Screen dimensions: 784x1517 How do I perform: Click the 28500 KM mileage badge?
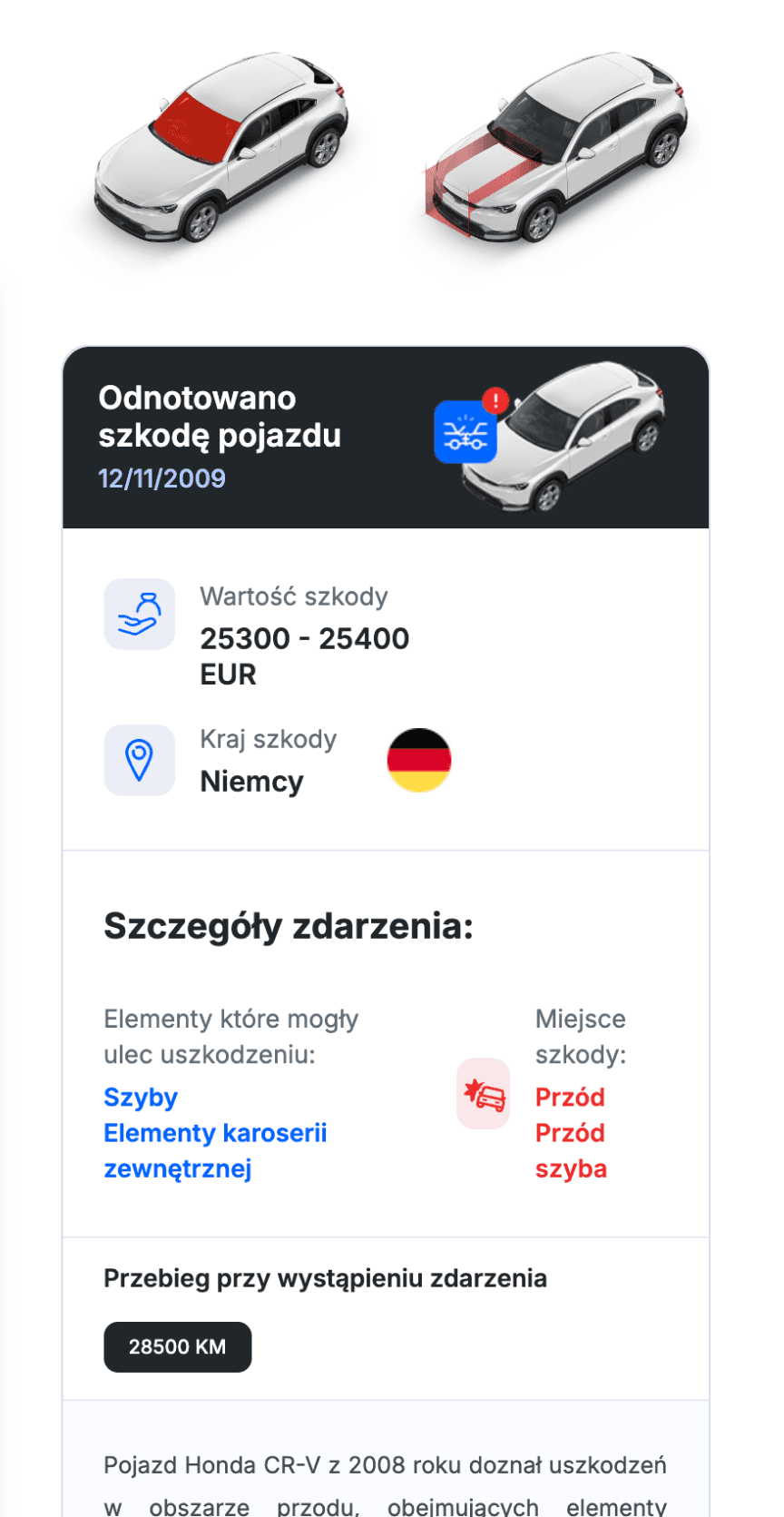coord(177,1346)
